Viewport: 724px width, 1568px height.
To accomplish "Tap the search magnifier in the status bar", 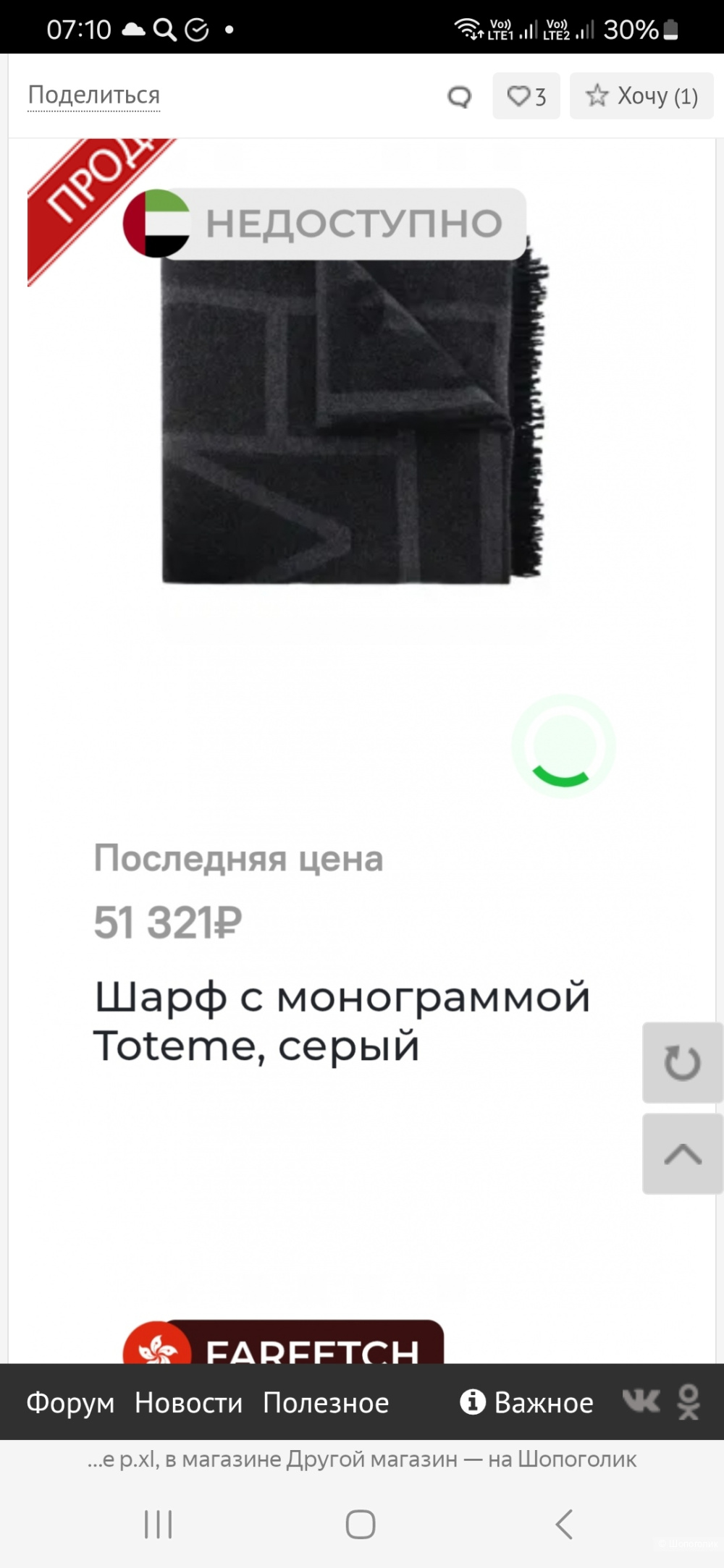I will pos(164,27).
